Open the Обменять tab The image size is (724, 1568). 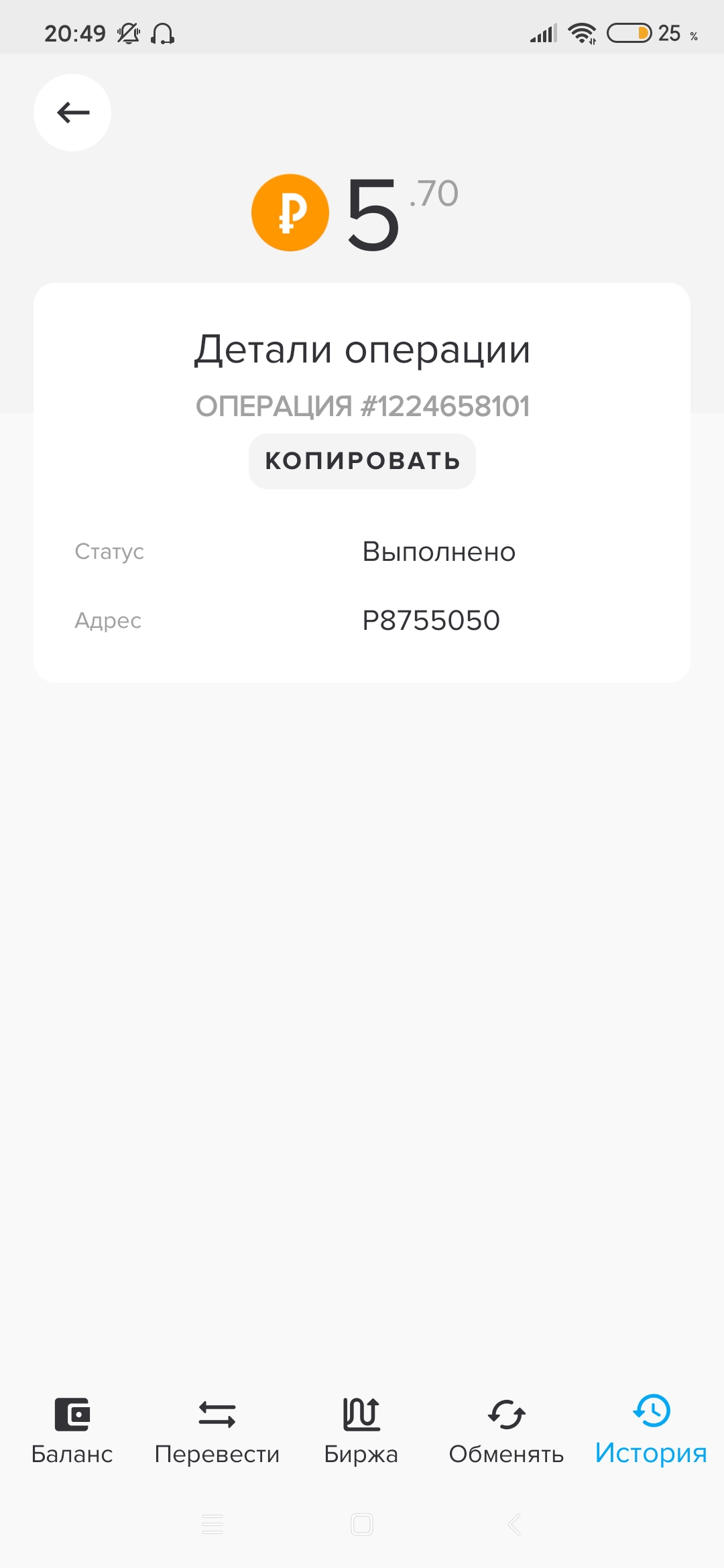tap(506, 1431)
